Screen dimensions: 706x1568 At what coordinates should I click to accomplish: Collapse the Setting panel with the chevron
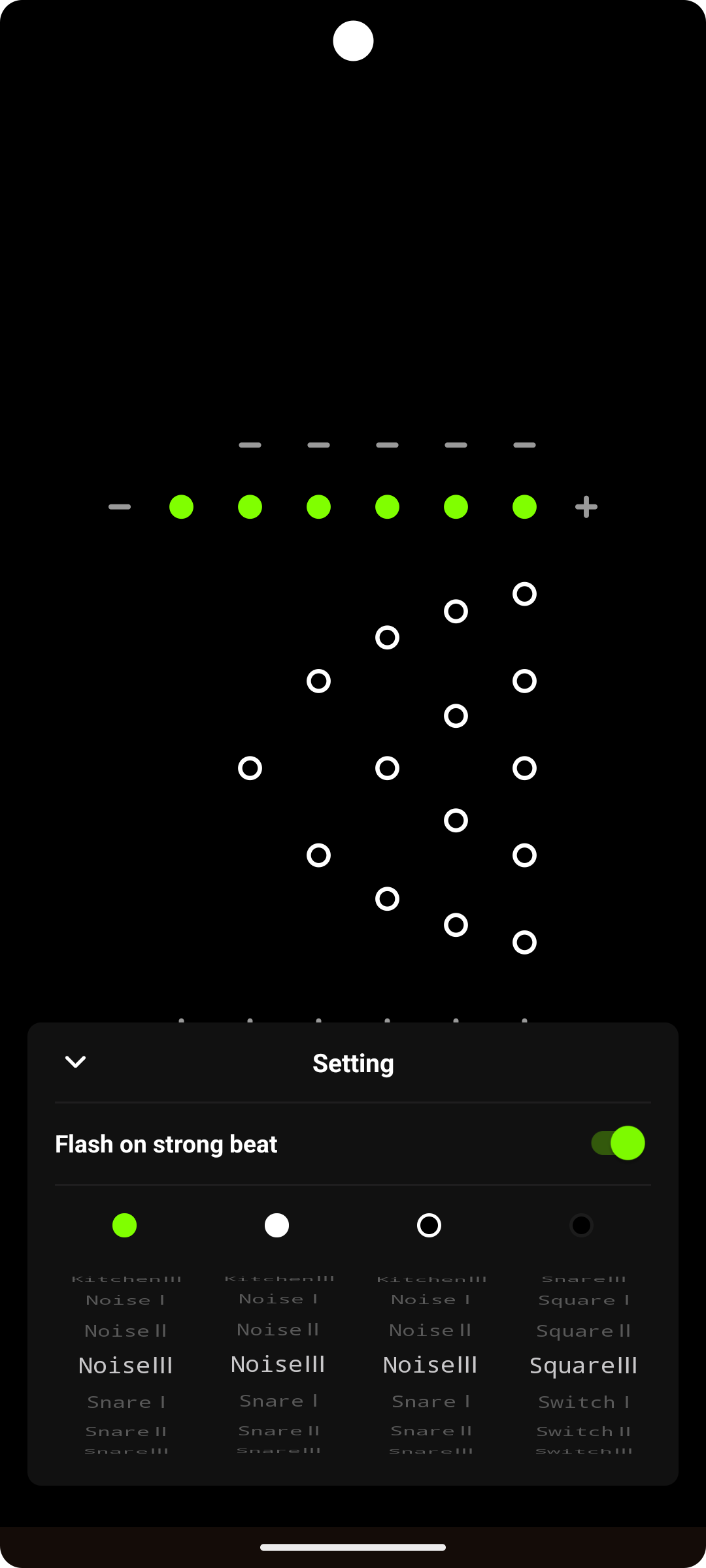point(76,1062)
